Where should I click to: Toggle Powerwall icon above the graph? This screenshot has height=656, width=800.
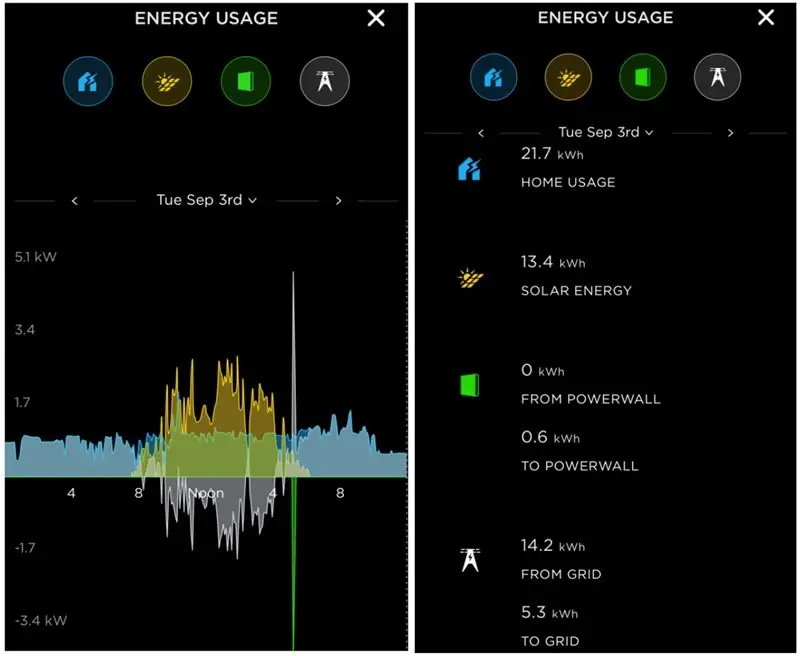(x=245, y=81)
